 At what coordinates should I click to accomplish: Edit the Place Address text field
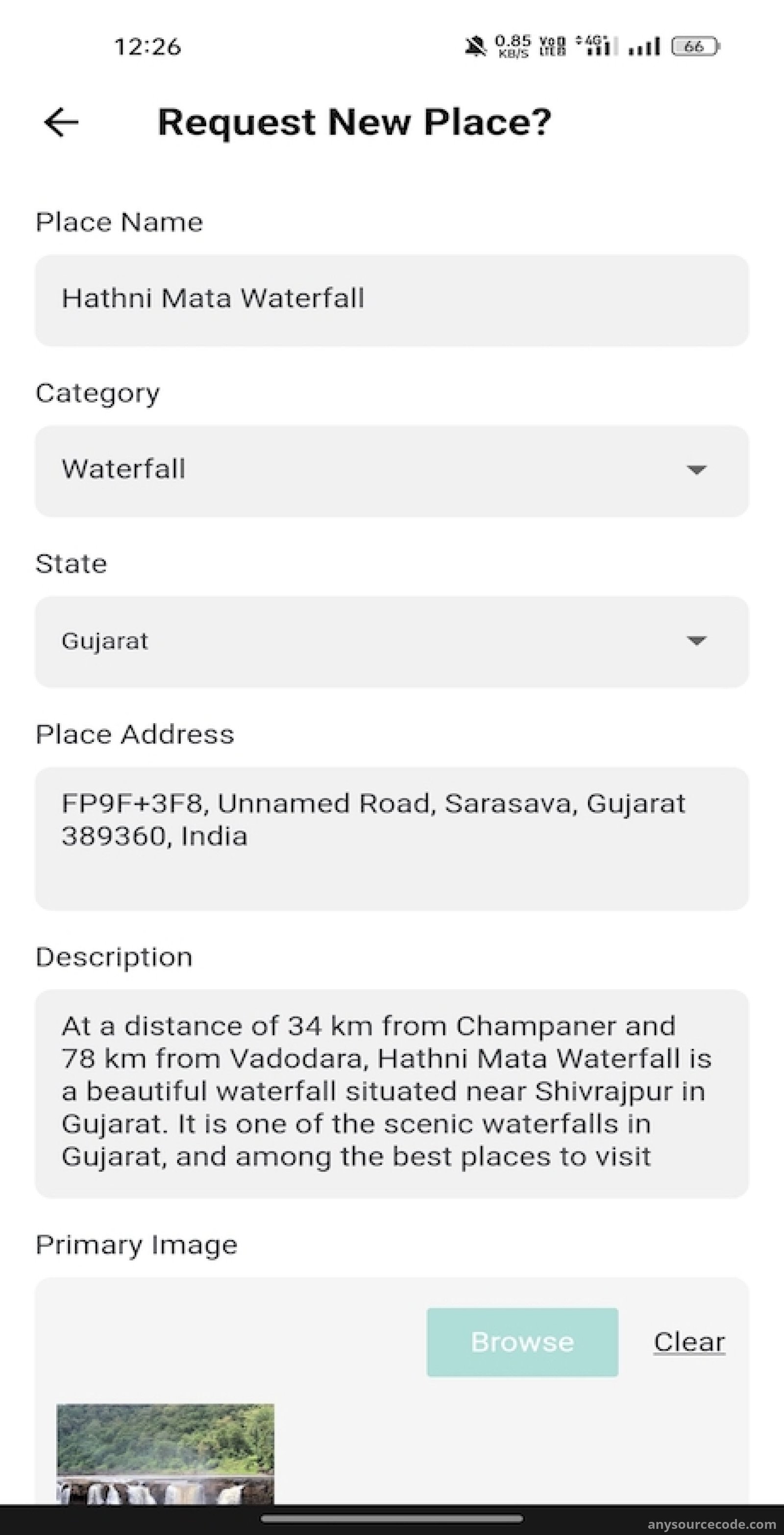coord(392,838)
